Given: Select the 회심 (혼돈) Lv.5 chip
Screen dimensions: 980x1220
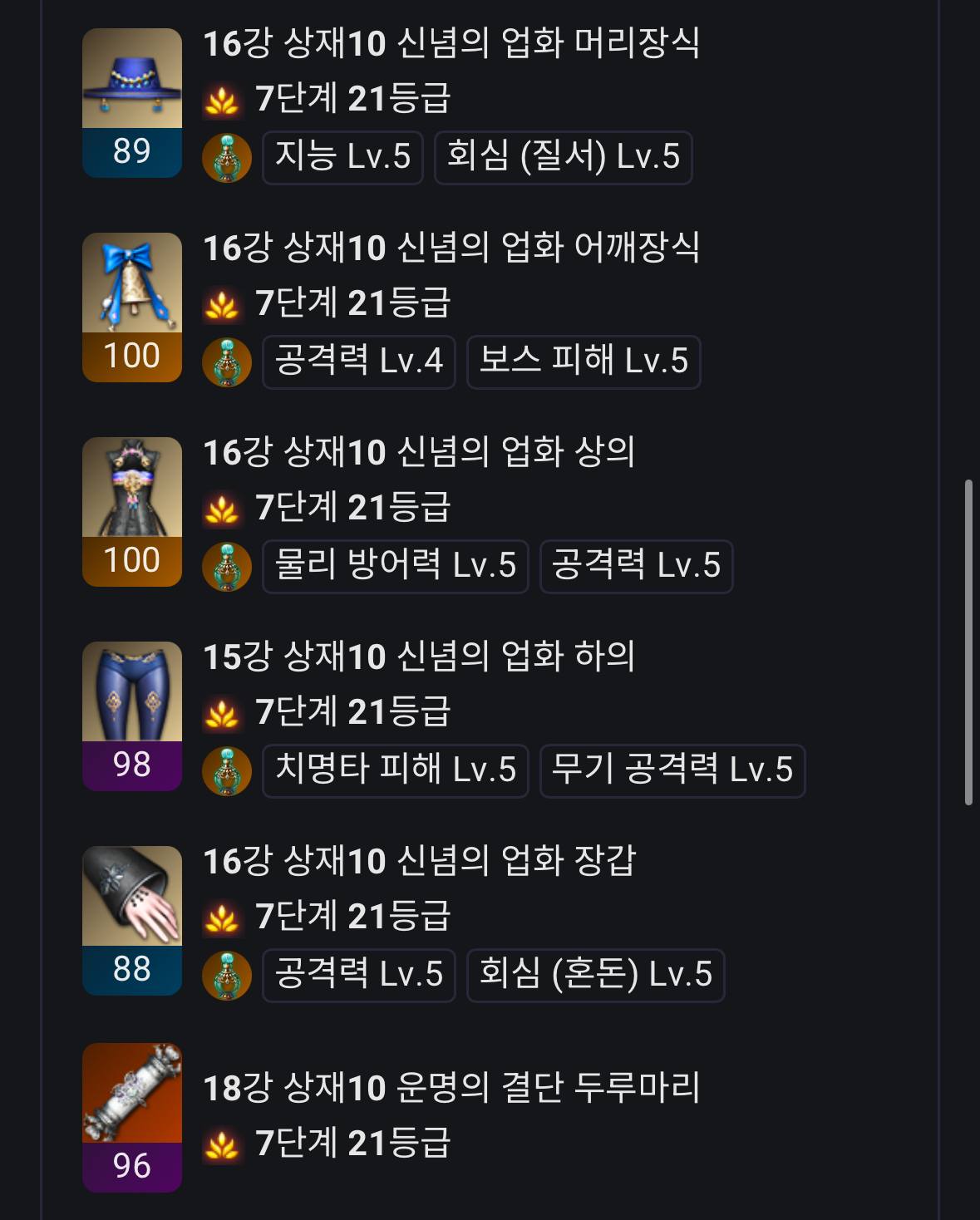Looking at the screenshot, I should 595,975.
